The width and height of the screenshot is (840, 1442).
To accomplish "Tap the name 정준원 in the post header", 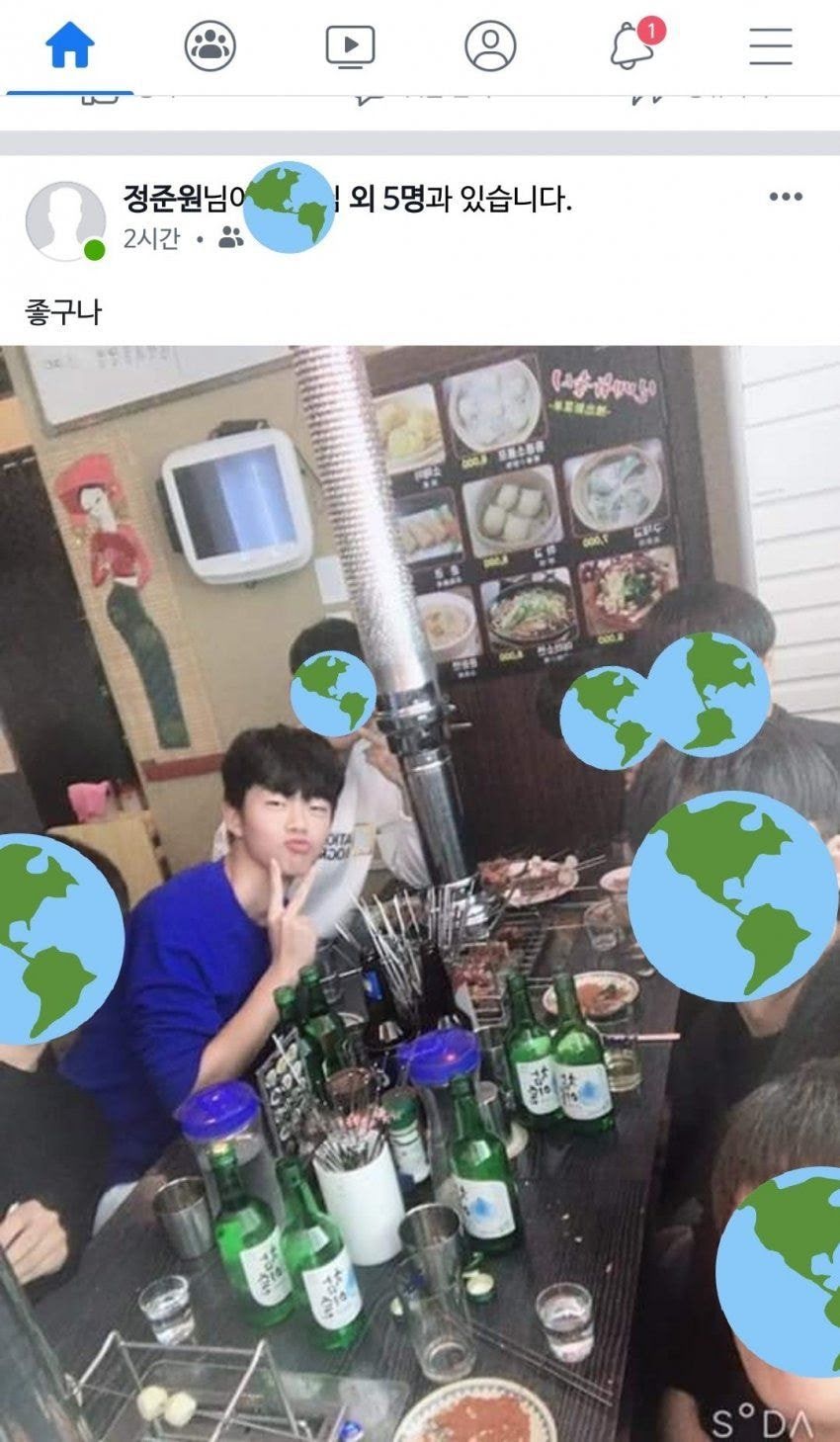I will click(163, 201).
